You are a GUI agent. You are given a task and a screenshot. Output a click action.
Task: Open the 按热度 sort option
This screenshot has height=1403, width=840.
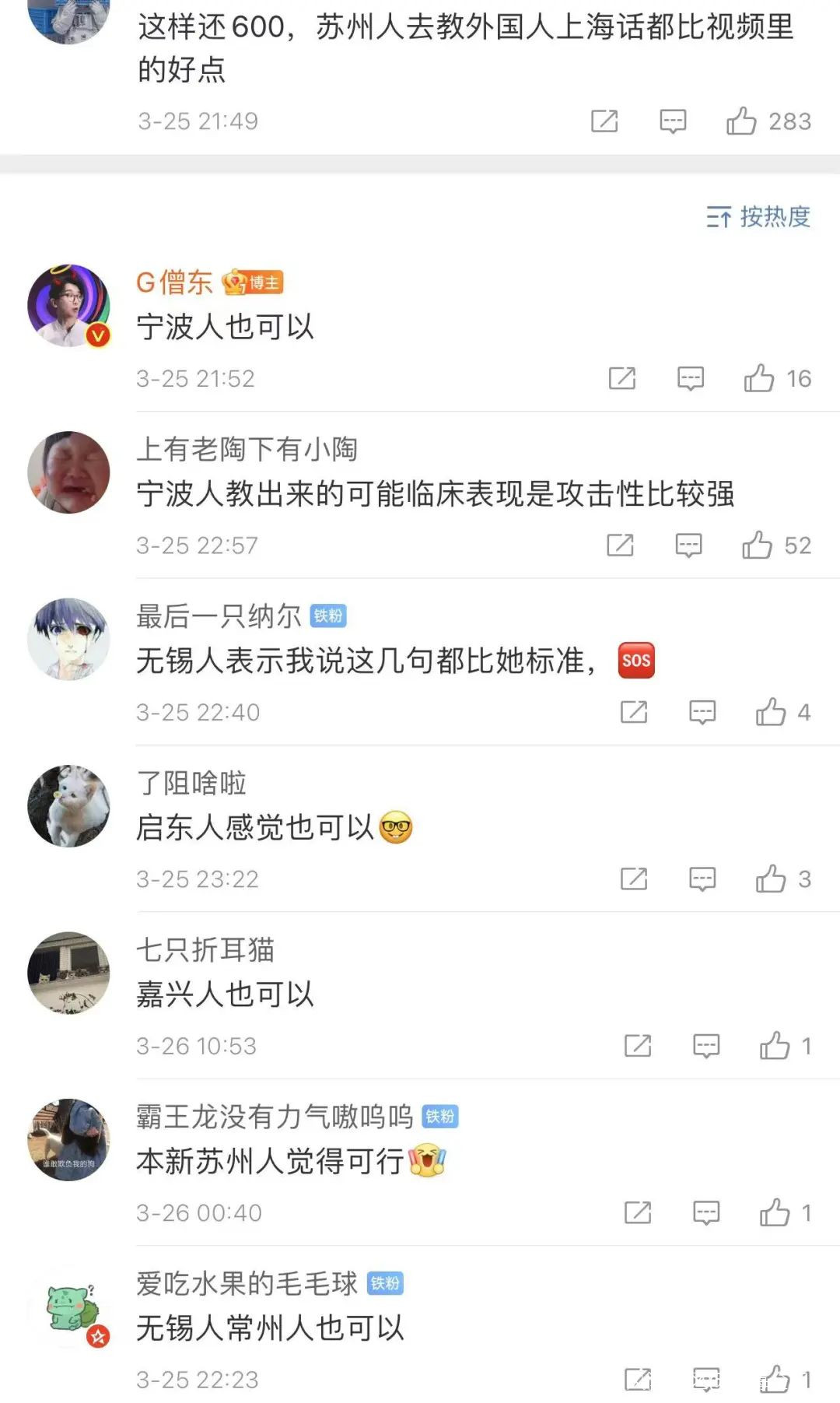[x=758, y=217]
